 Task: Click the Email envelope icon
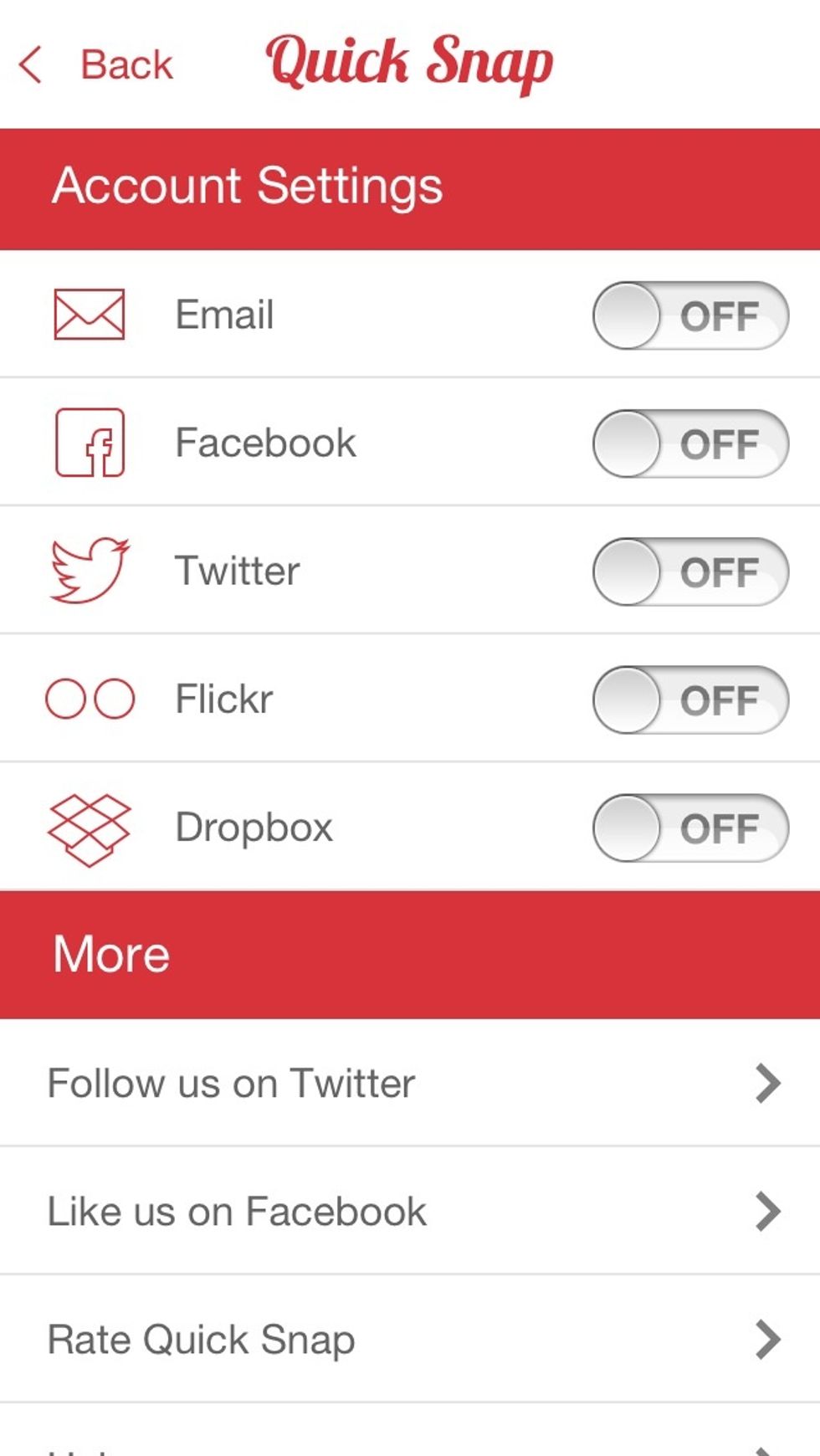88,314
